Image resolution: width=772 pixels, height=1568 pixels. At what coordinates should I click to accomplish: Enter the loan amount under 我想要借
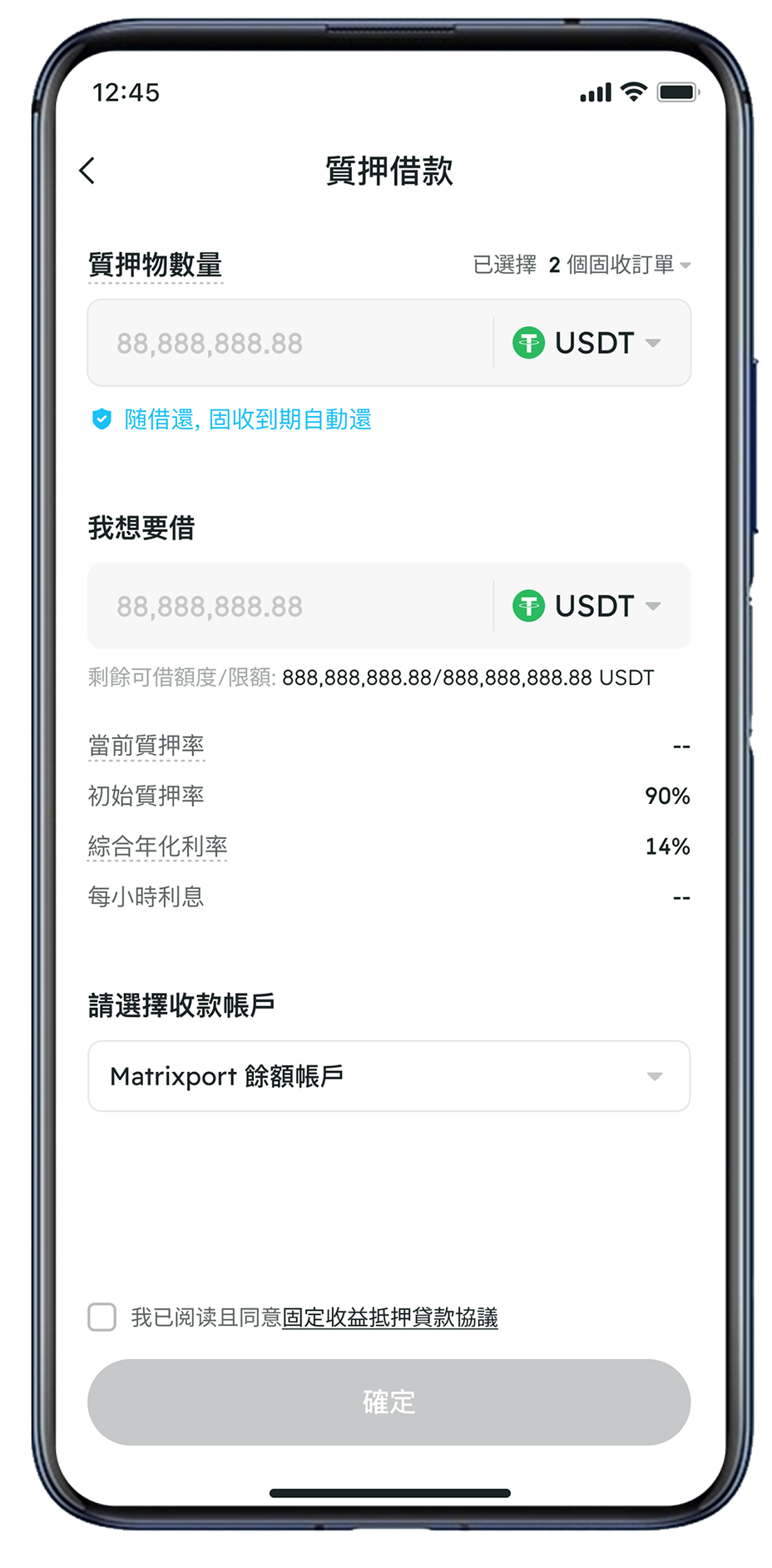[x=291, y=606]
